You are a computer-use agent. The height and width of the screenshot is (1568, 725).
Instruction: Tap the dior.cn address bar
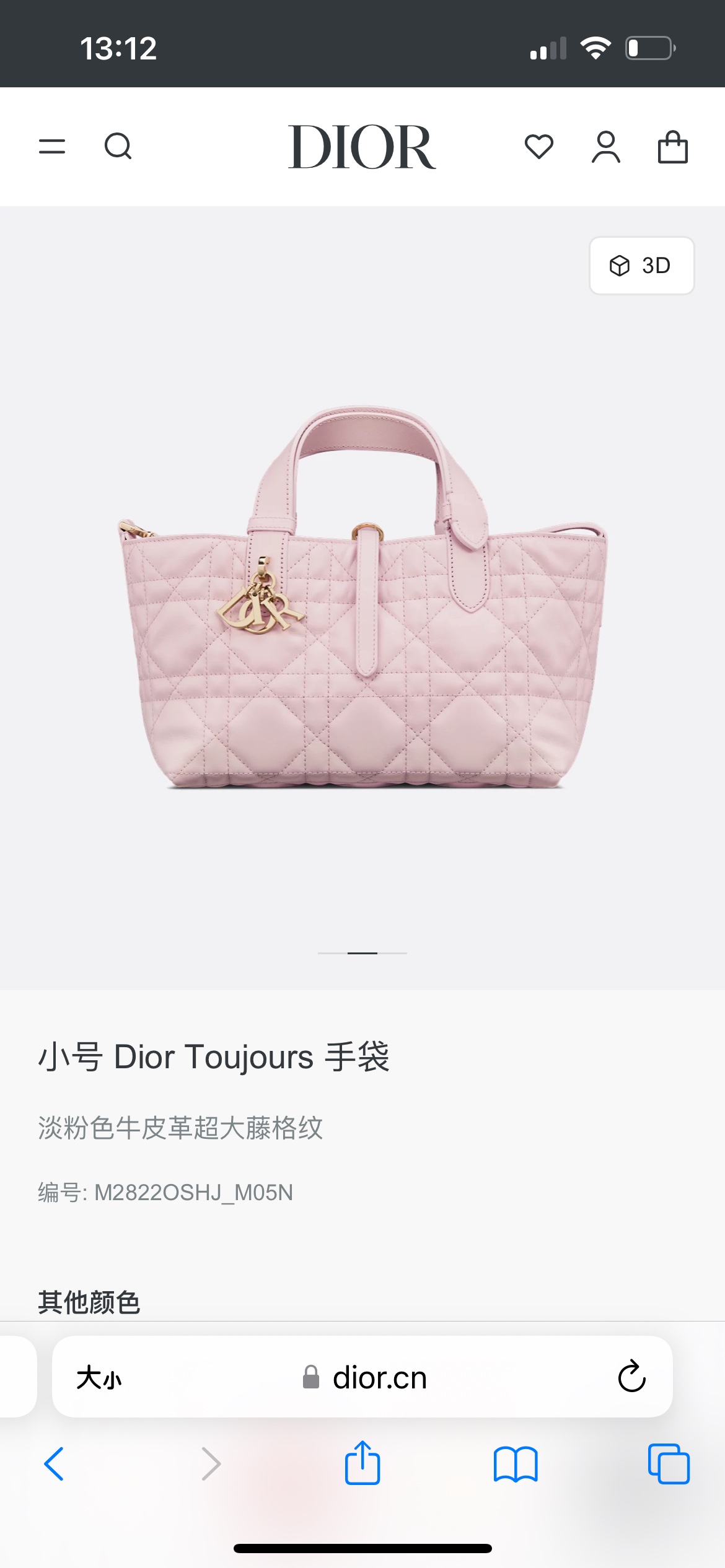tap(364, 1378)
